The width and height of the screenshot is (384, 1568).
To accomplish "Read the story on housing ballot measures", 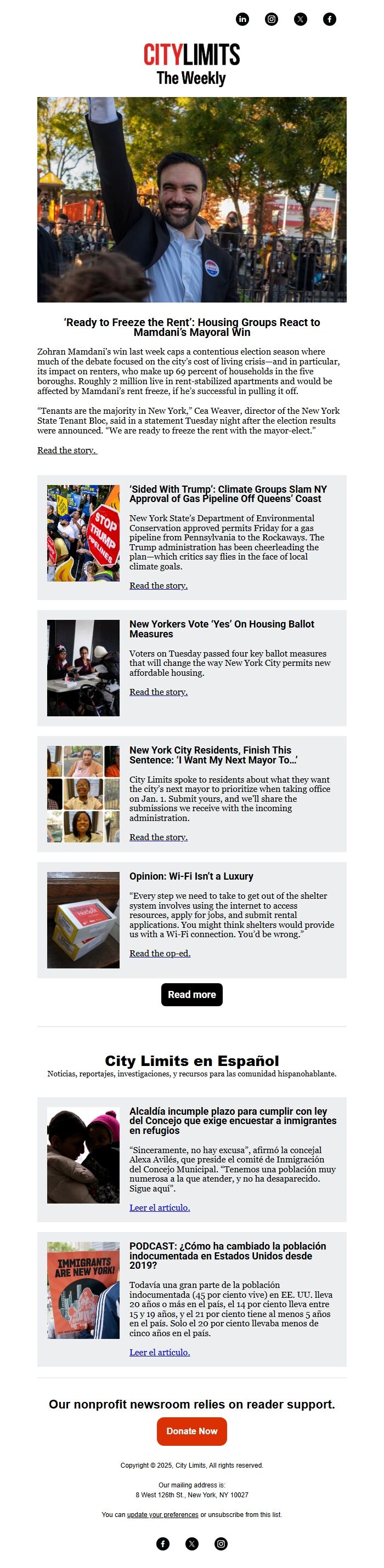I will click(158, 692).
